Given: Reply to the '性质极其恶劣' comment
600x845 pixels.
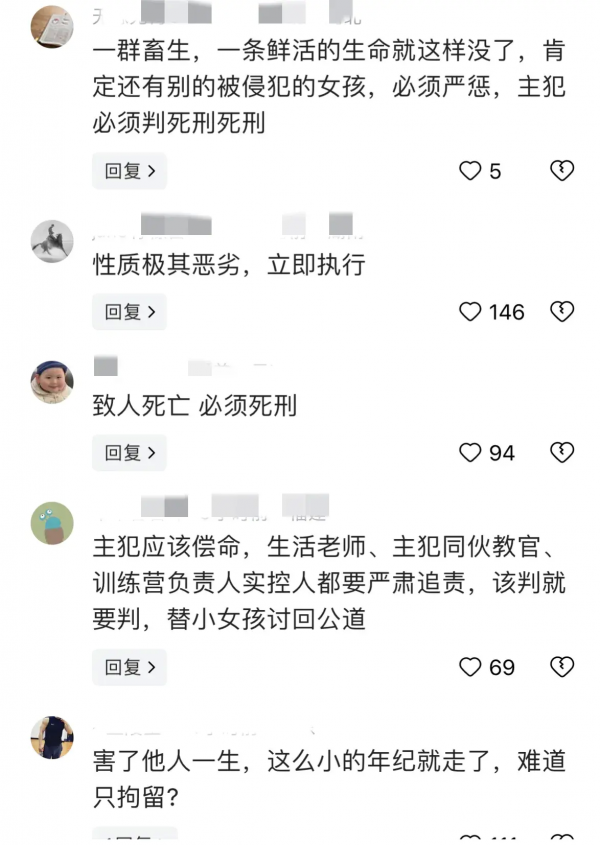Looking at the screenshot, I should [x=130, y=312].
